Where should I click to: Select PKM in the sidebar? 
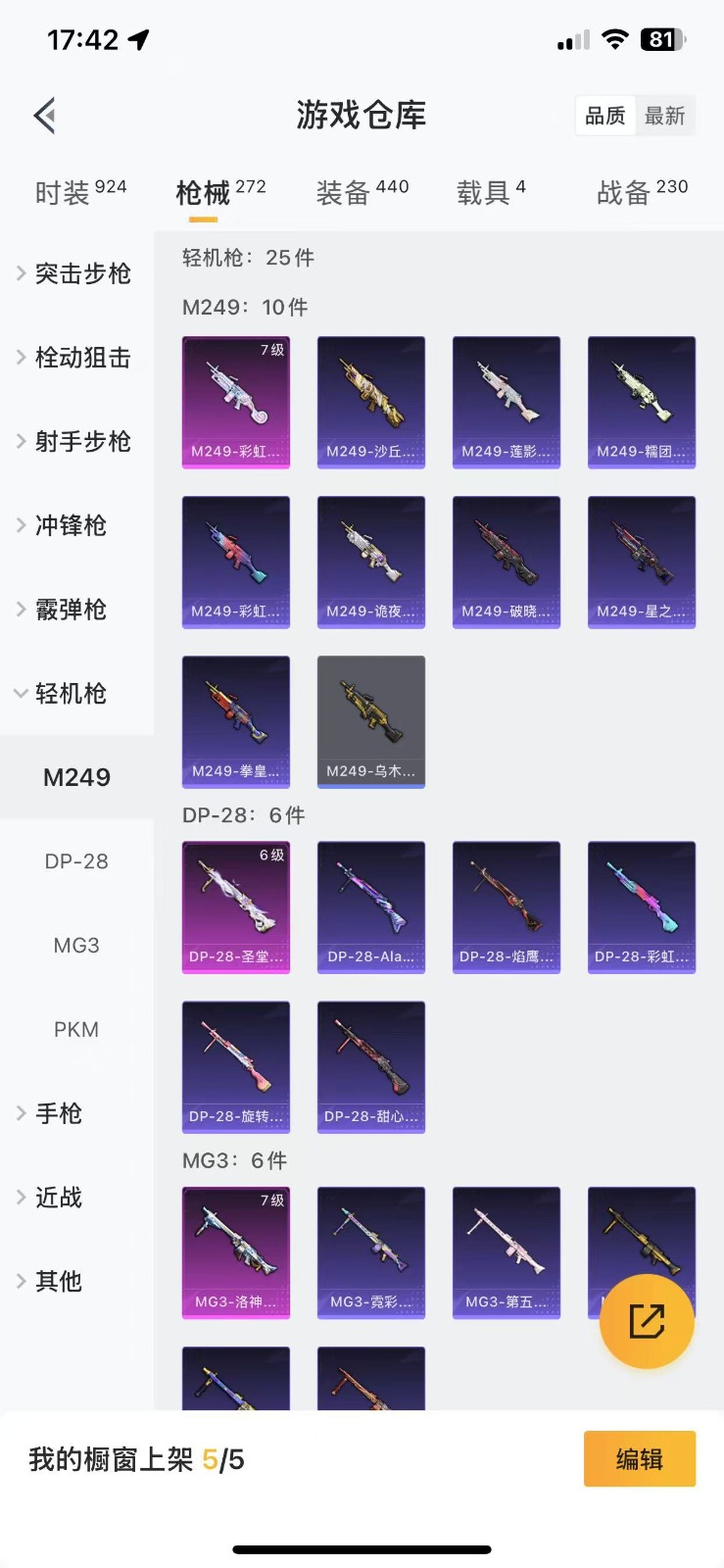click(x=76, y=1030)
